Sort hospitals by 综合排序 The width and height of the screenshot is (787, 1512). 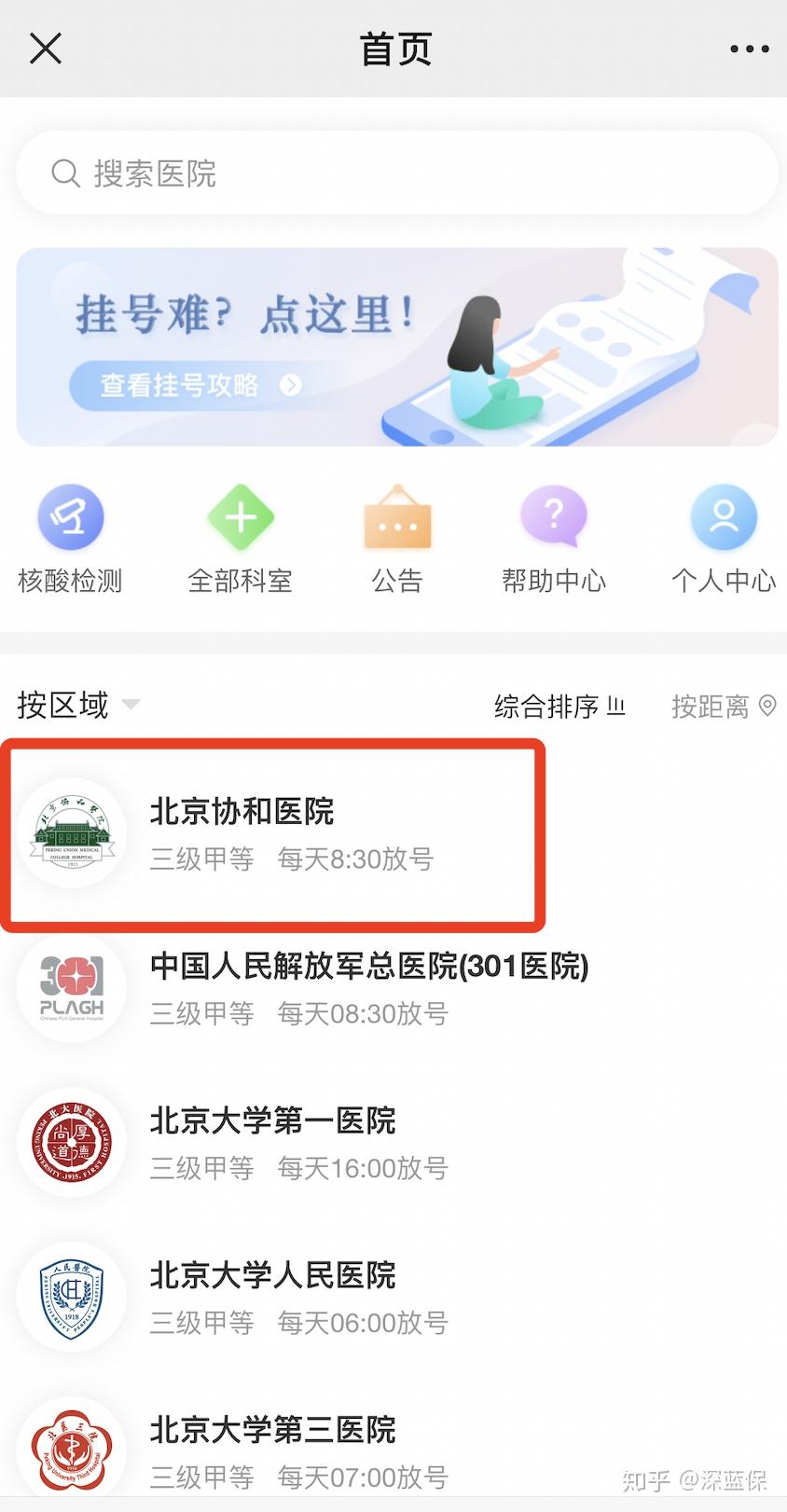559,707
